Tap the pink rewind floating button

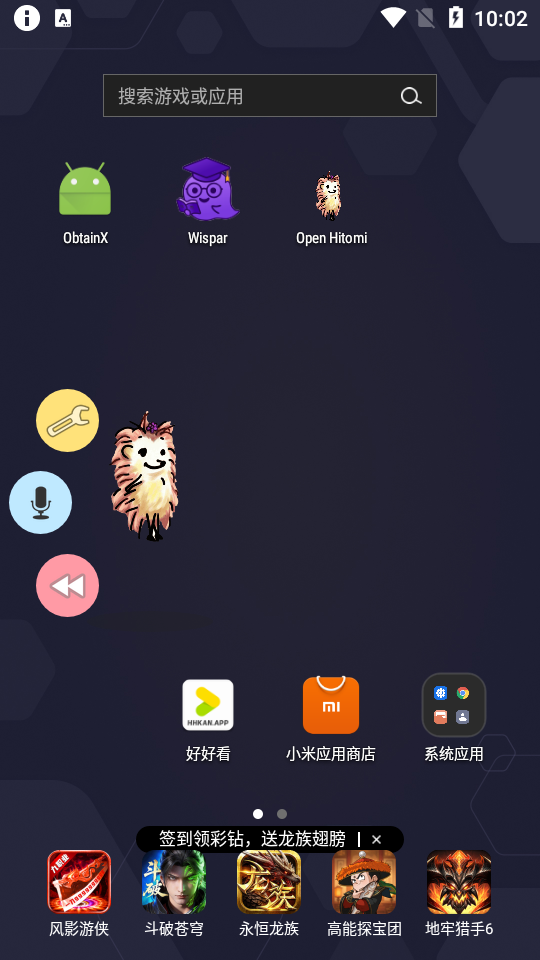tap(67, 585)
